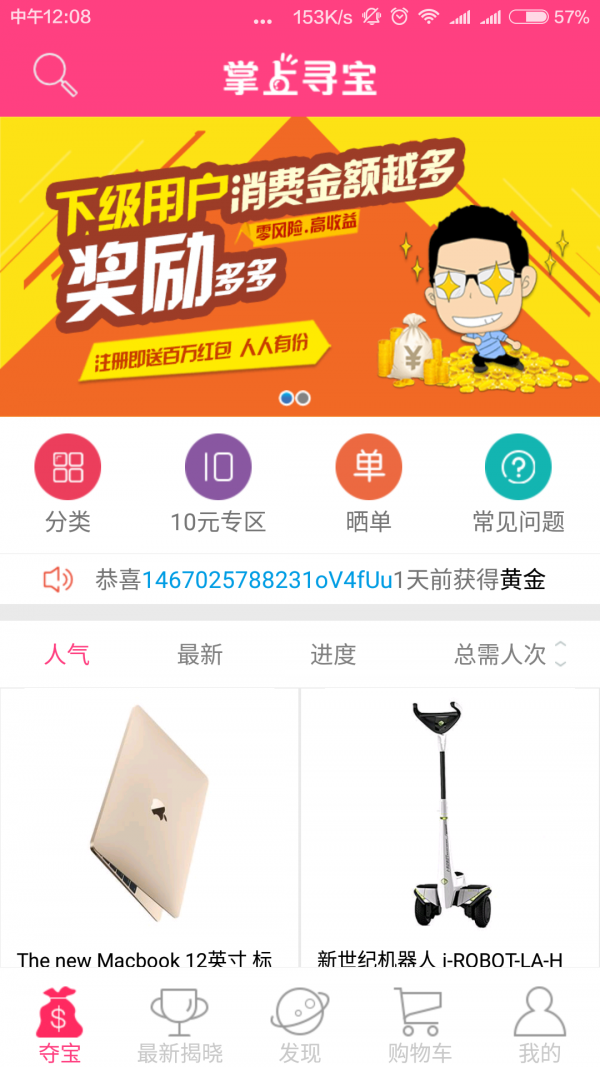Select the 人气 sorting tab
600x1067 pixels.
[67, 654]
